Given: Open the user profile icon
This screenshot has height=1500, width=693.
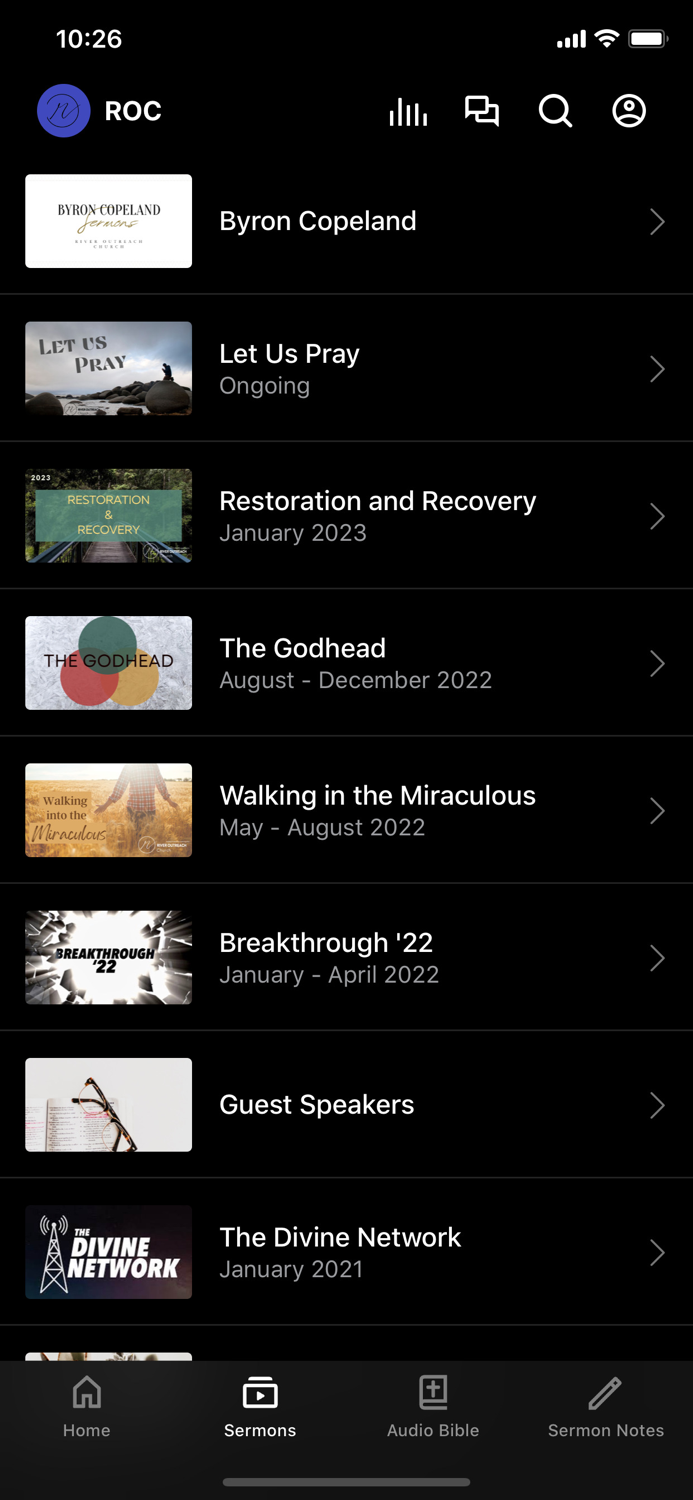Looking at the screenshot, I should pos(629,111).
